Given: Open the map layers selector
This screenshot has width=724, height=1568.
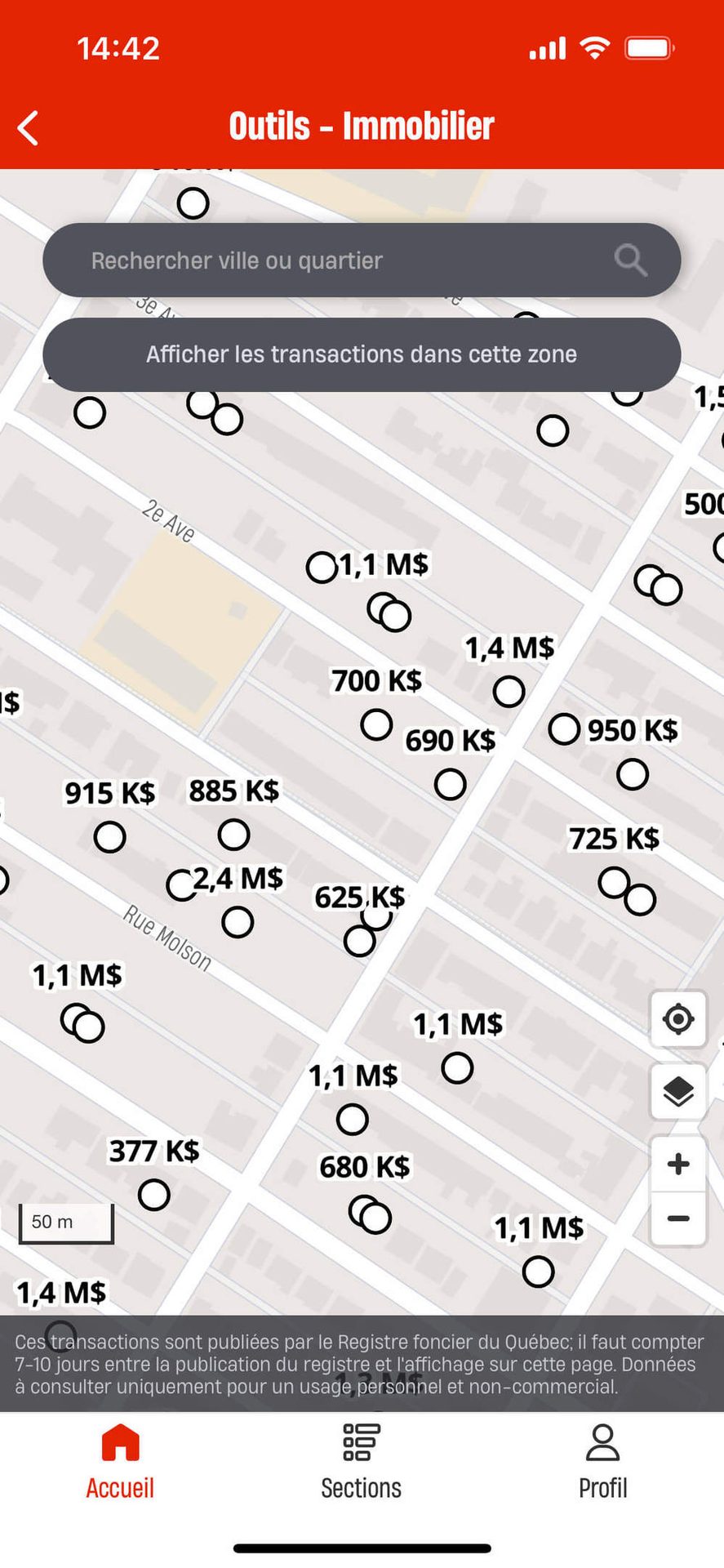Looking at the screenshot, I should pos(677,1091).
